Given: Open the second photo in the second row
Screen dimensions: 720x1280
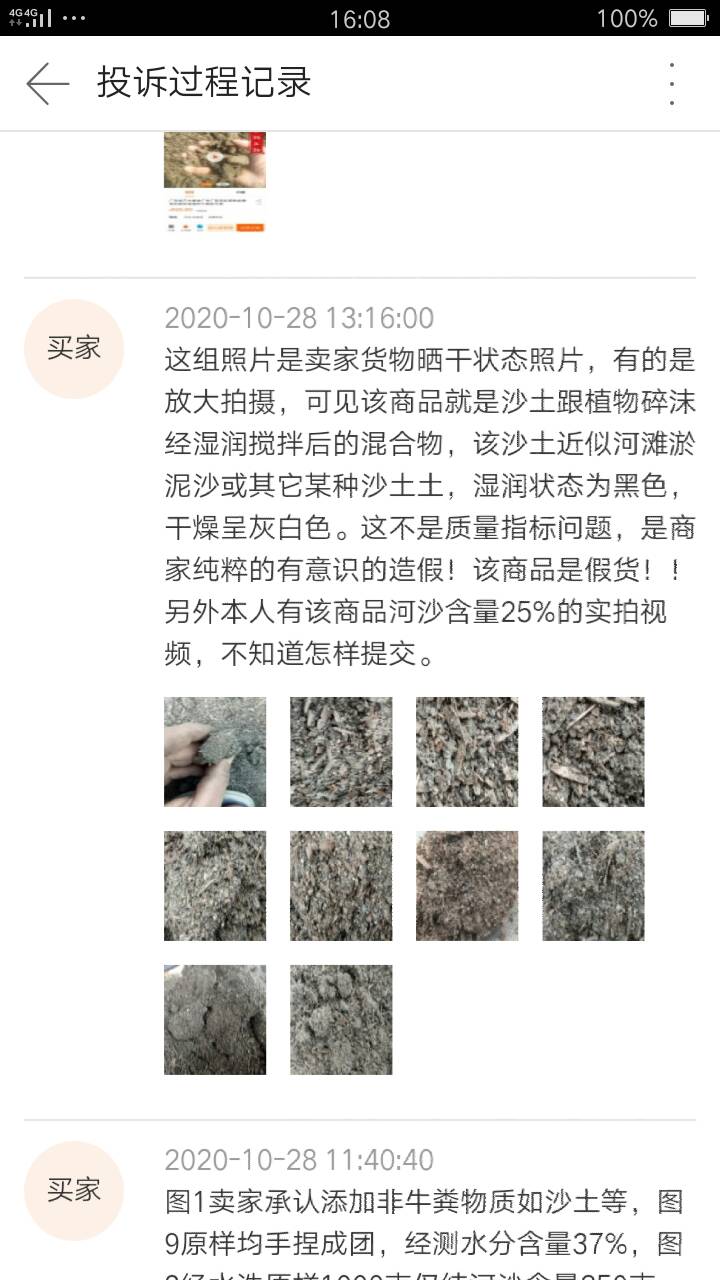Looking at the screenshot, I should (341, 886).
